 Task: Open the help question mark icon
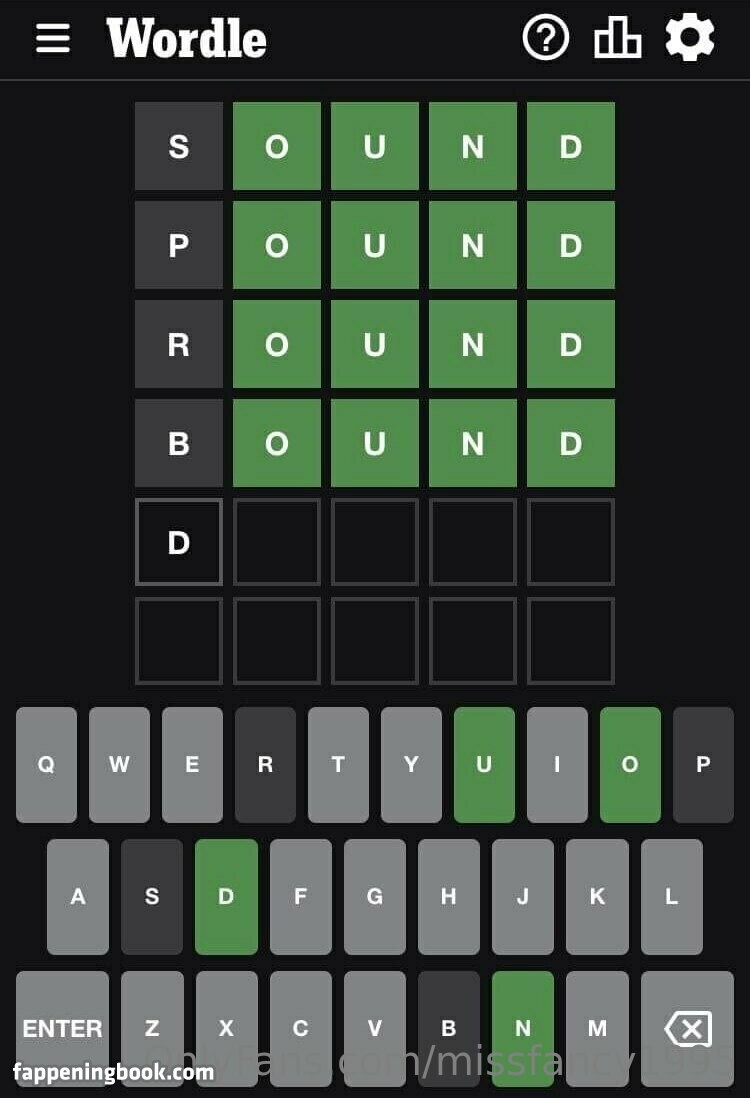pos(546,39)
